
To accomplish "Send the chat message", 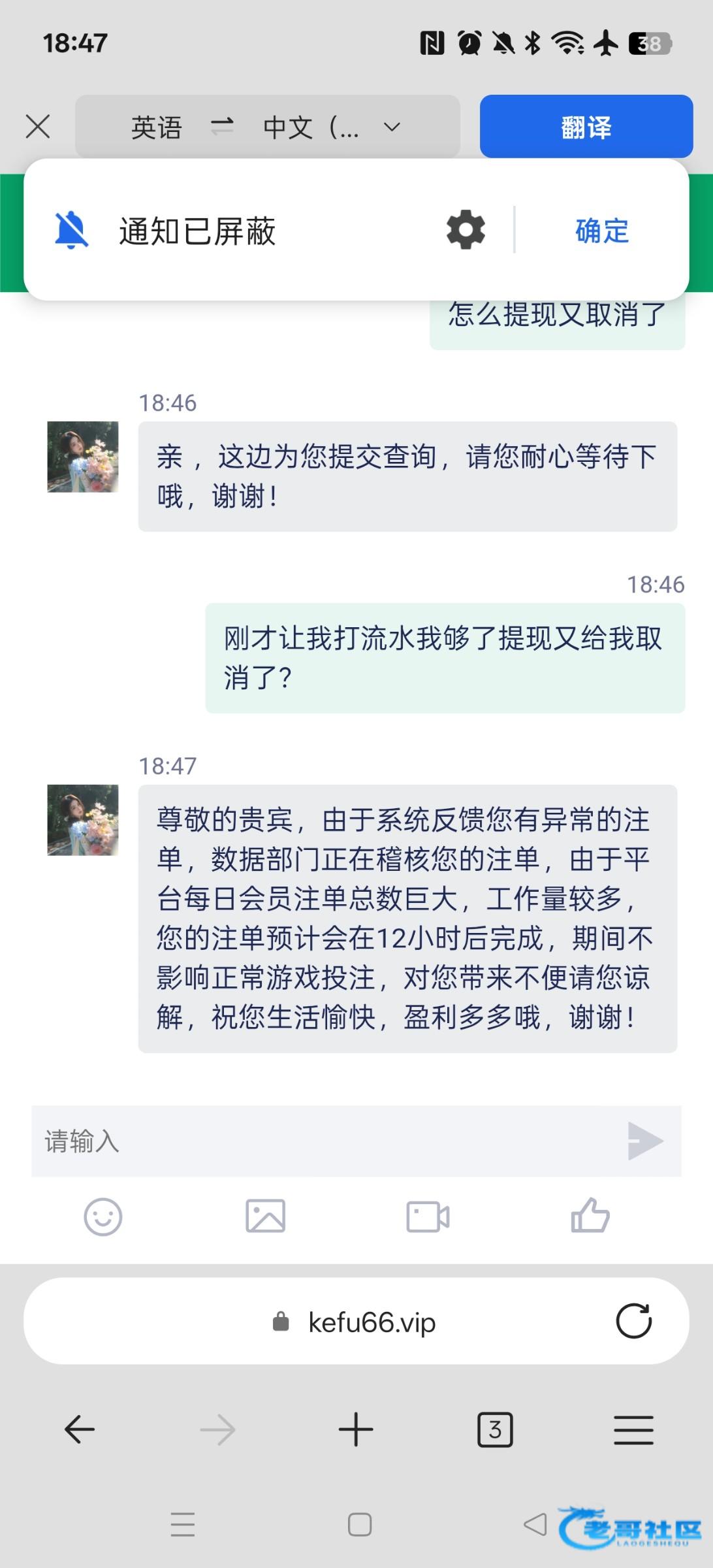I will pos(644,1141).
